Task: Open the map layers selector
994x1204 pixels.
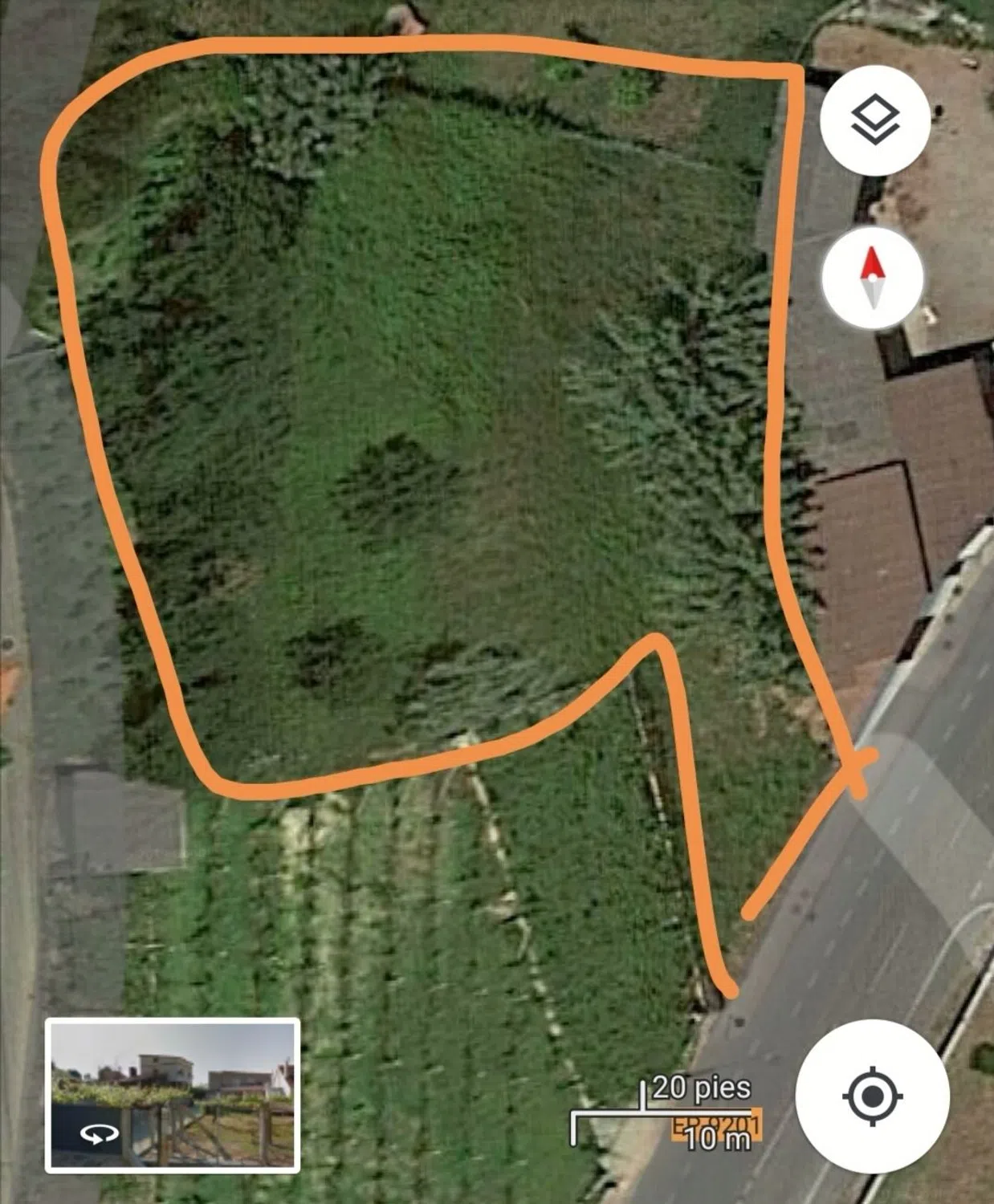Action: tap(874, 120)
